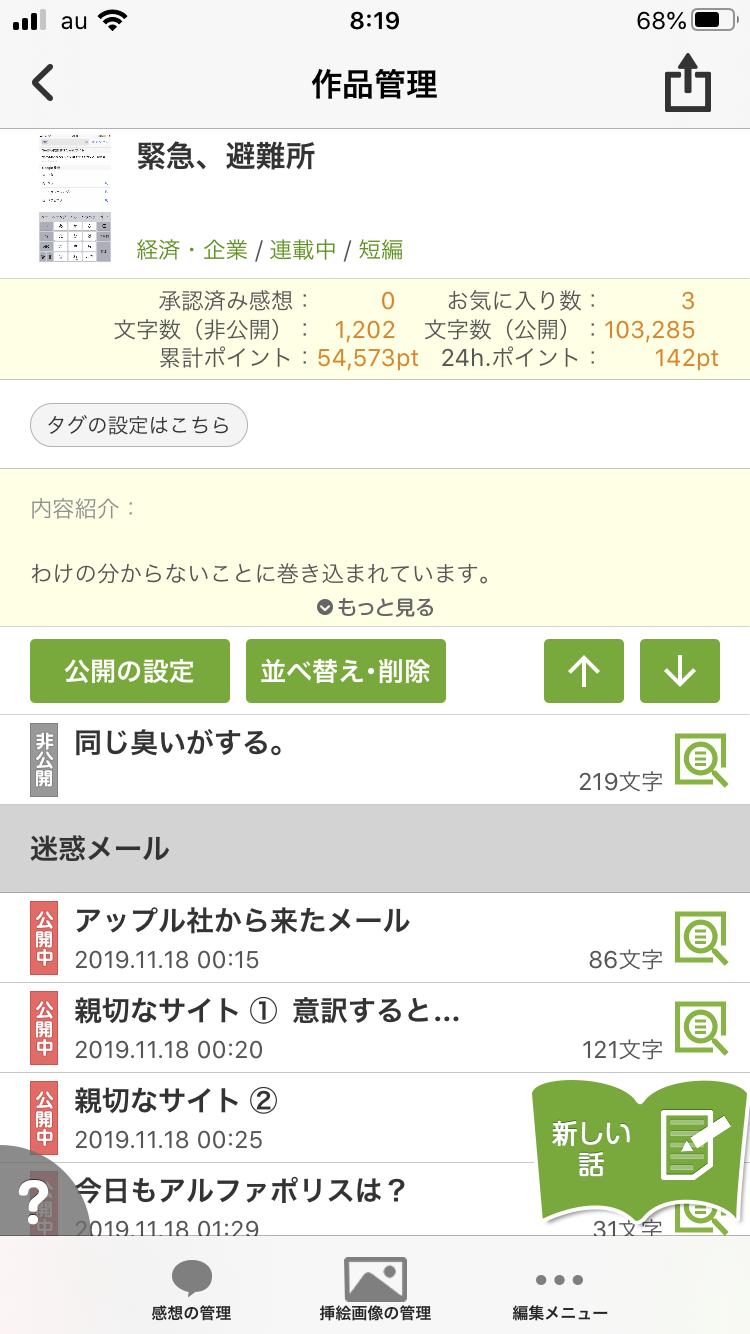Screen dimensions: 750x1334
Task: Switch to 感想の管理 tab
Action: coord(191,1290)
